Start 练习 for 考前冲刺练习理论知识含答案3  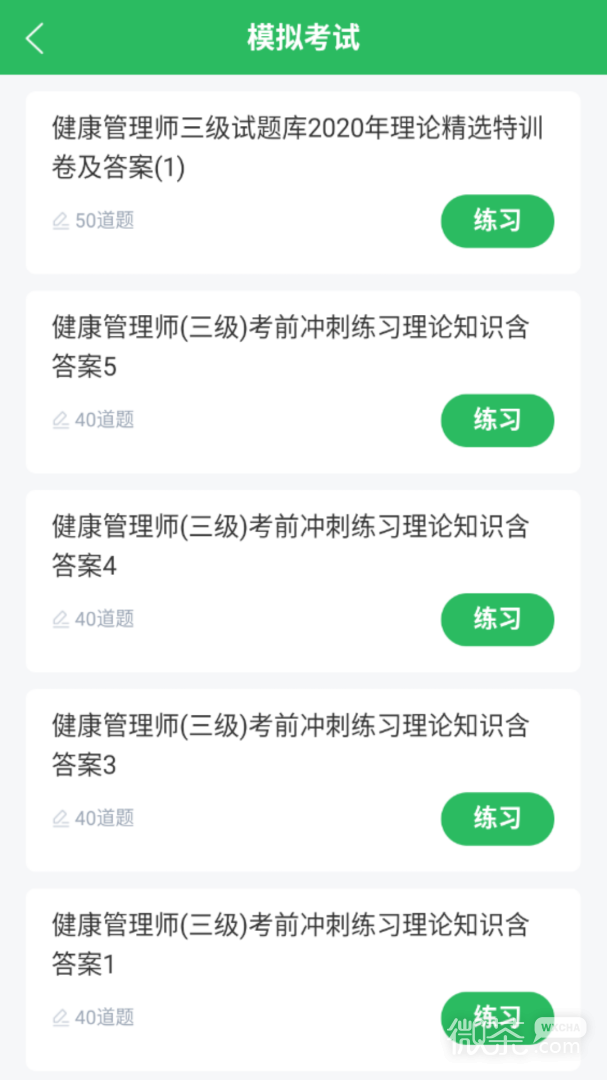click(497, 818)
